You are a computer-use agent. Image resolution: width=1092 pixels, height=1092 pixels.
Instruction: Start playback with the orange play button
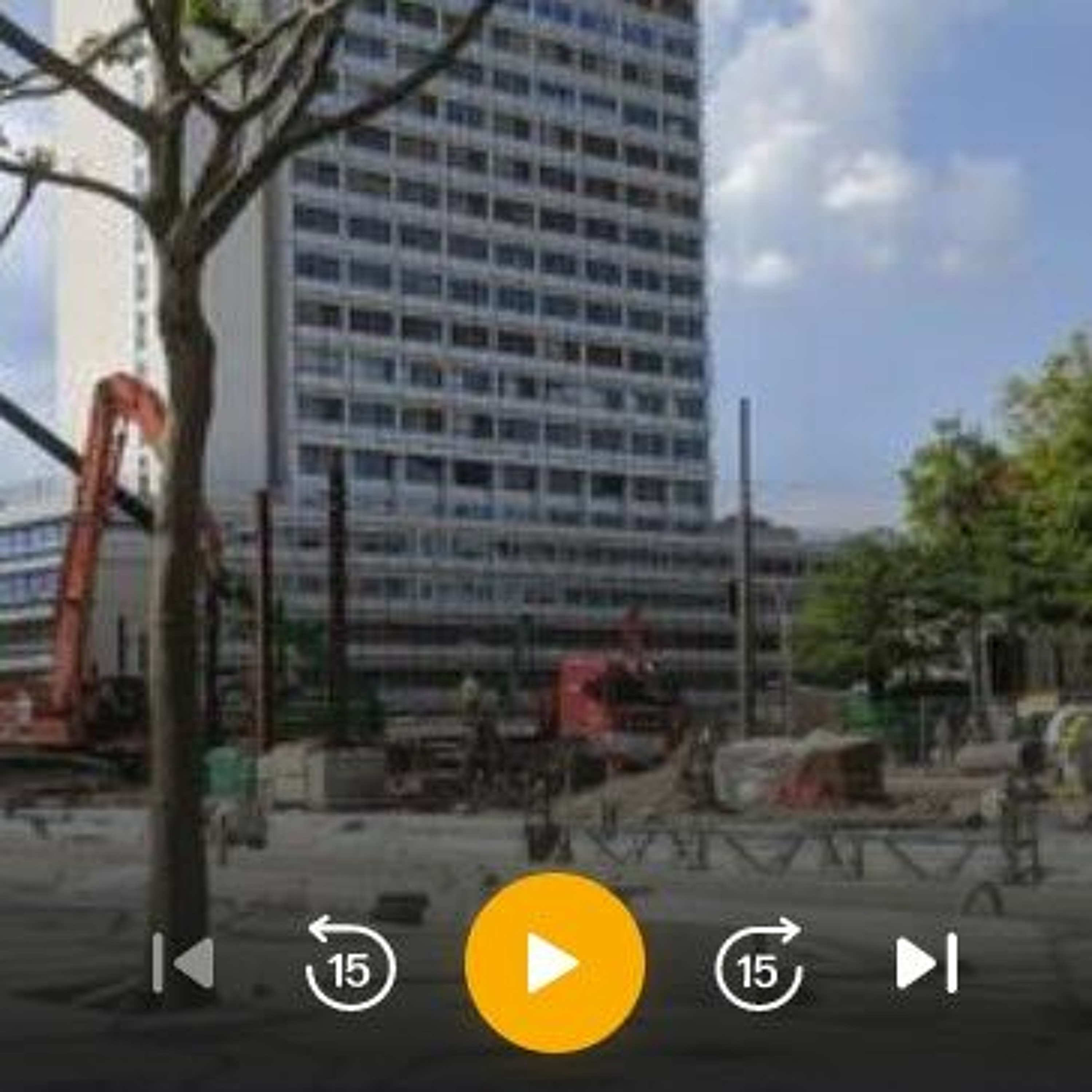coord(554,962)
